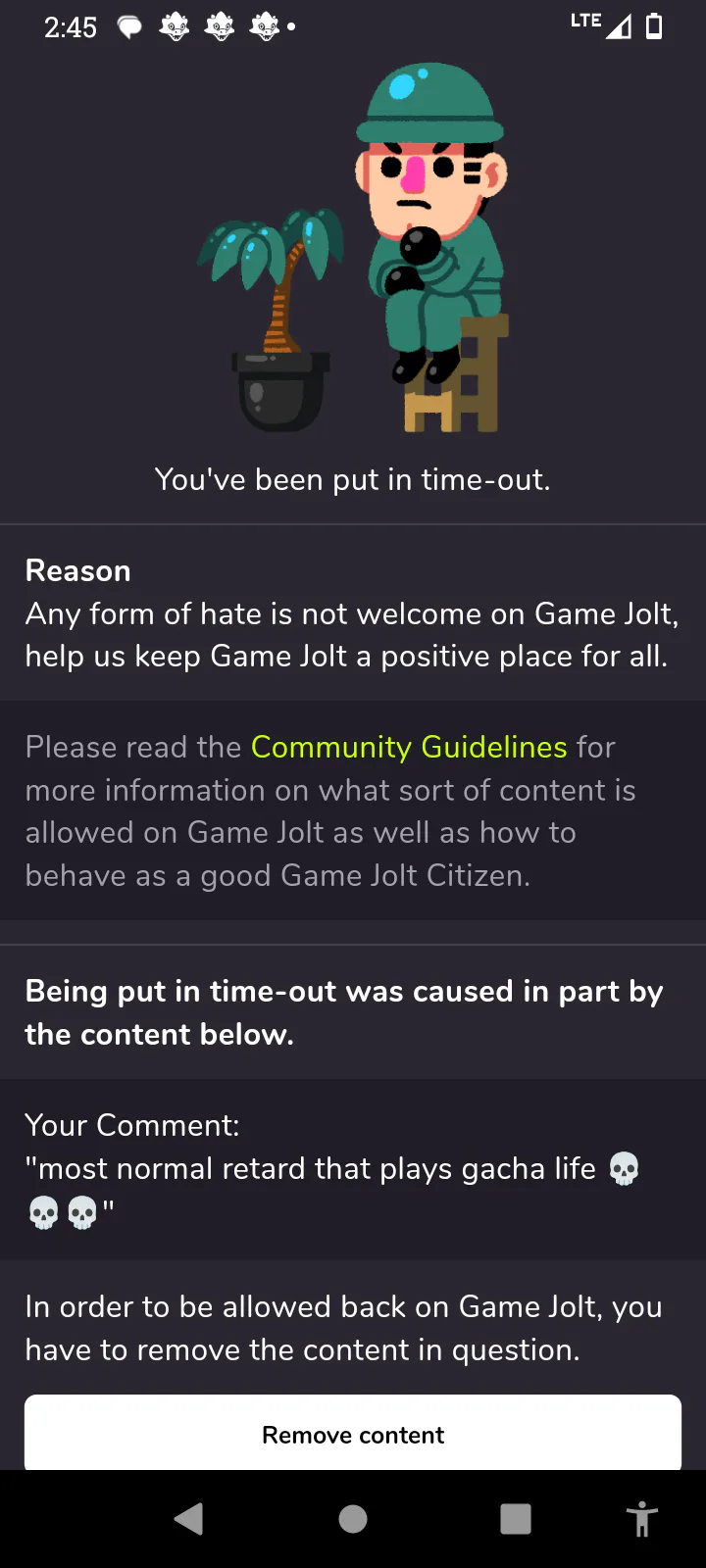The height and width of the screenshot is (1568, 706).
Task: Open the accessibility shortcut
Action: pyautogui.click(x=642, y=1519)
